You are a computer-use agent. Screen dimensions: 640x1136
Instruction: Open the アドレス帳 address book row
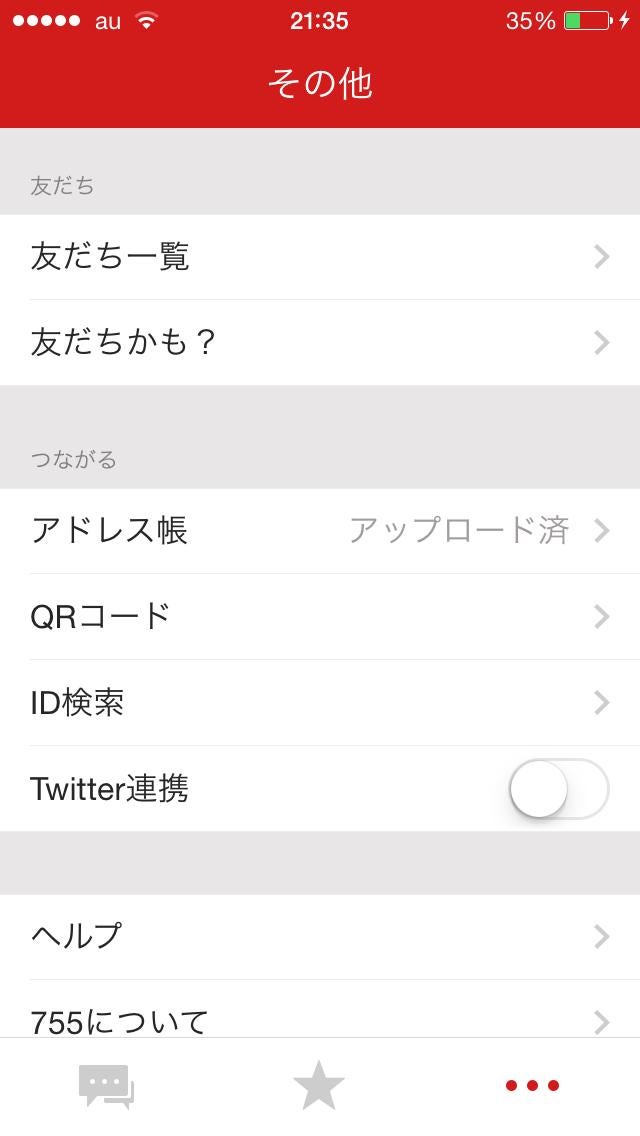point(320,530)
